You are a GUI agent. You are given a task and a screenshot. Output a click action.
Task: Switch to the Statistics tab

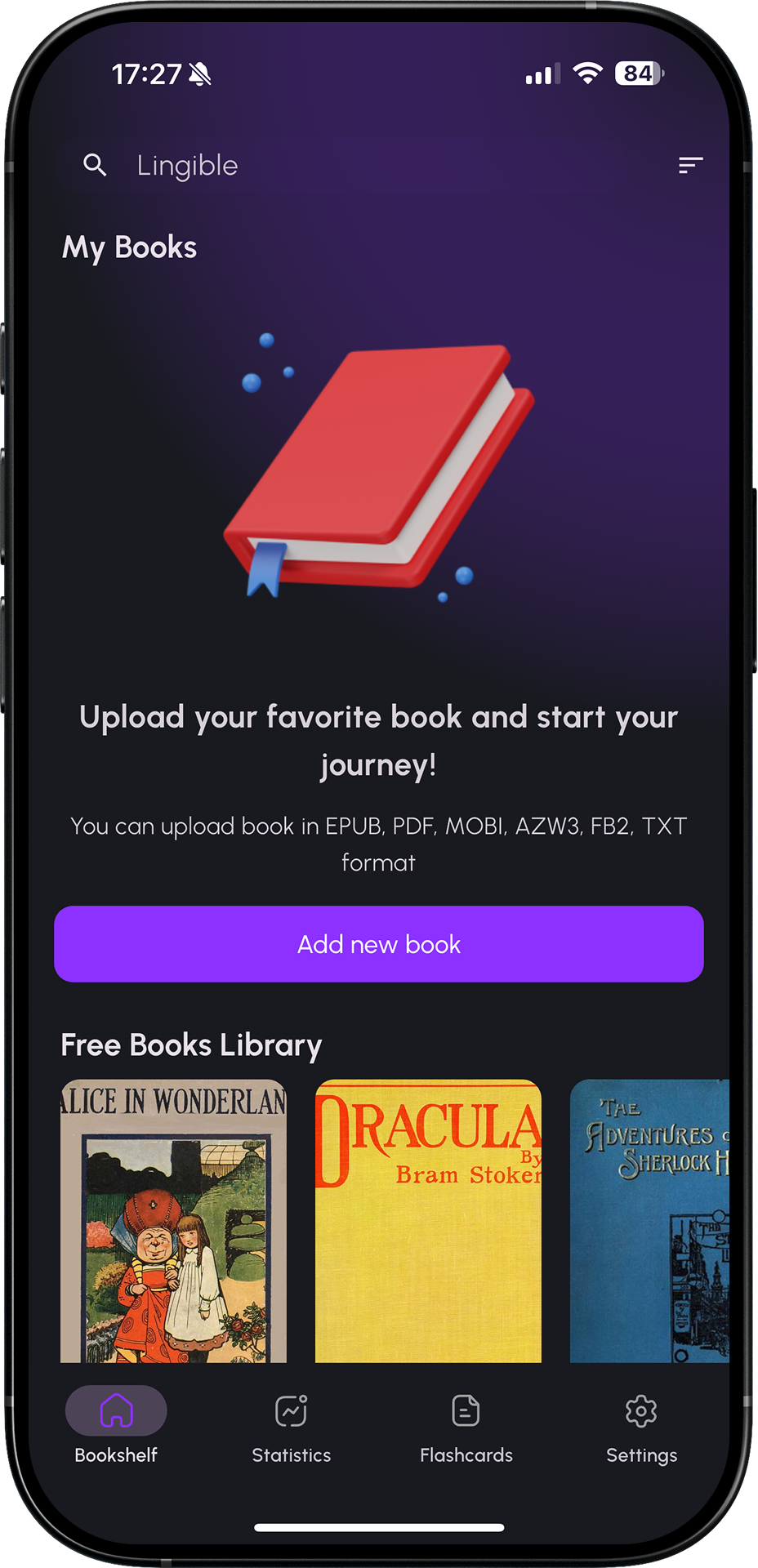(x=291, y=1454)
